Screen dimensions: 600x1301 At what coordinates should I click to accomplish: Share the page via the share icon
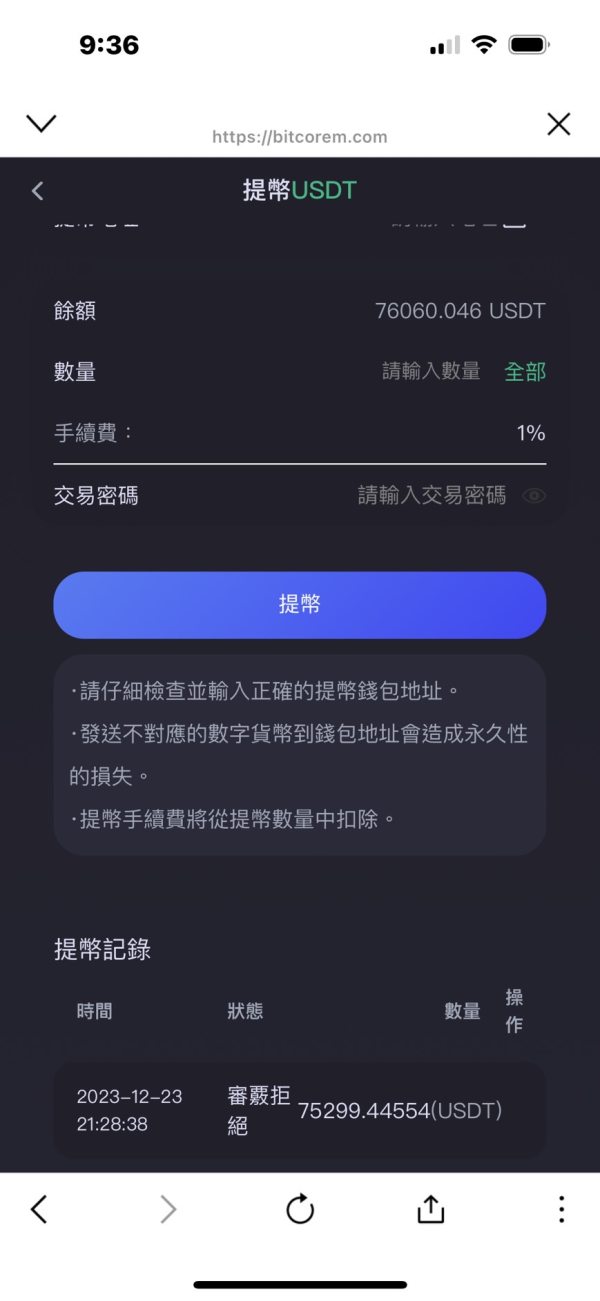(x=430, y=1208)
